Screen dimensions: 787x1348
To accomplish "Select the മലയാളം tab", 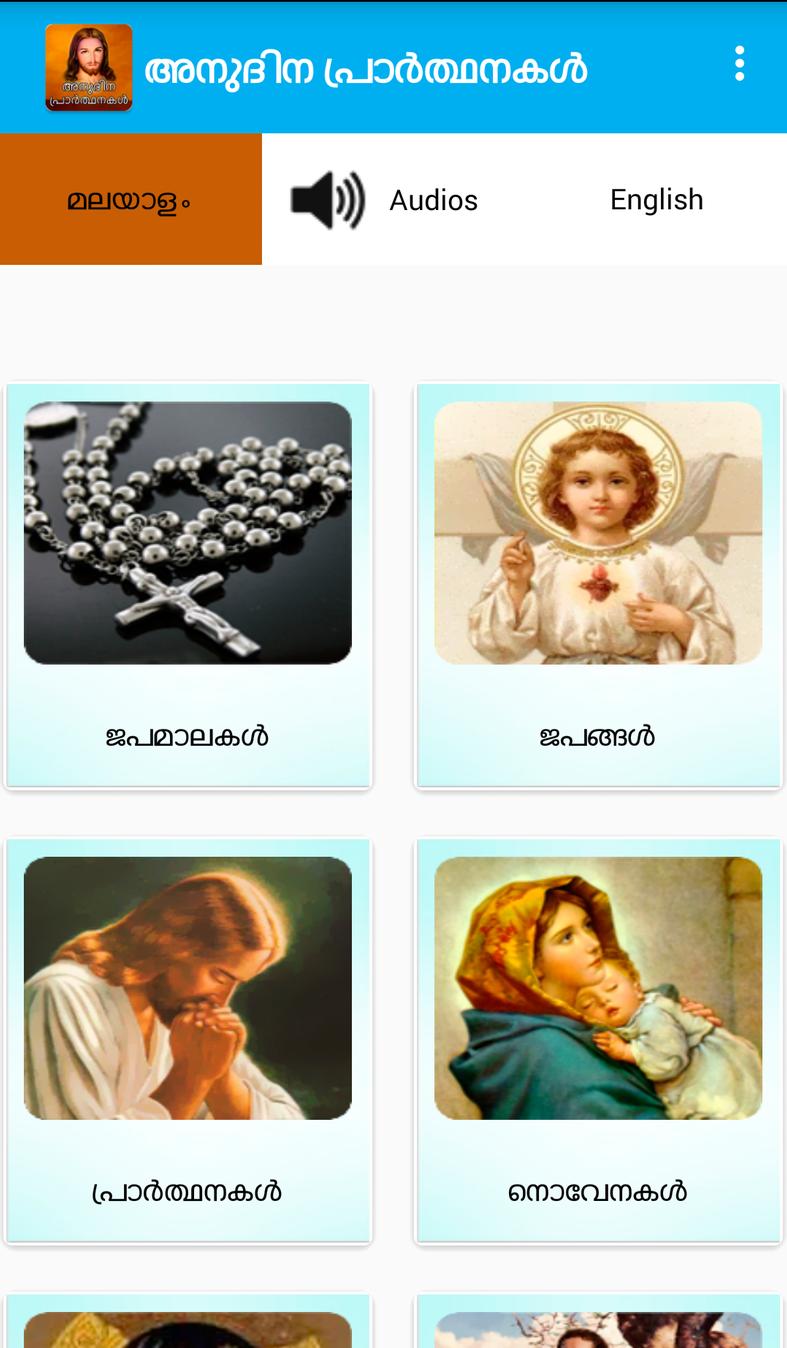I will pos(130,200).
